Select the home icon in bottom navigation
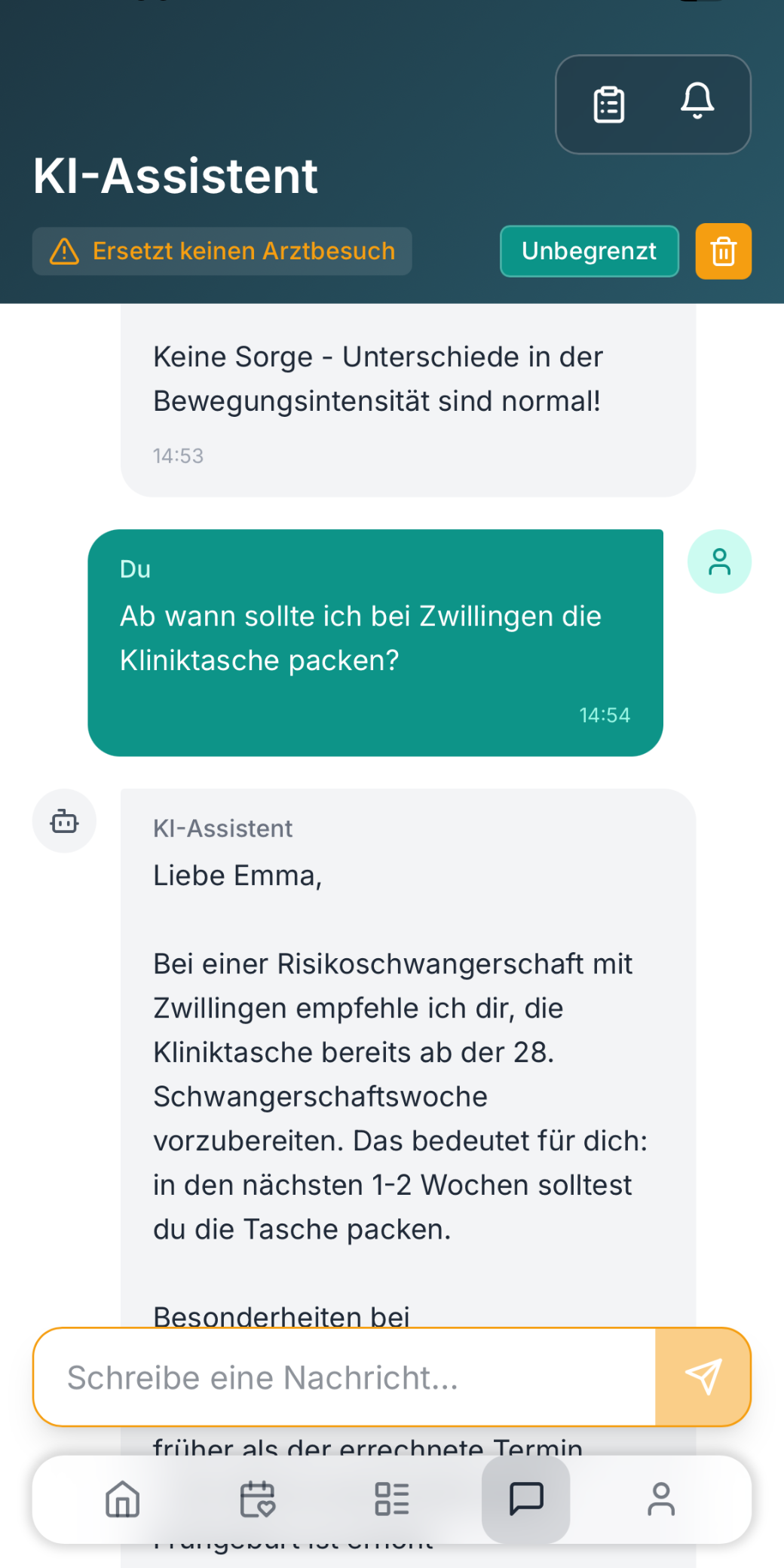Screen dimensions: 784x1568 (121, 1500)
